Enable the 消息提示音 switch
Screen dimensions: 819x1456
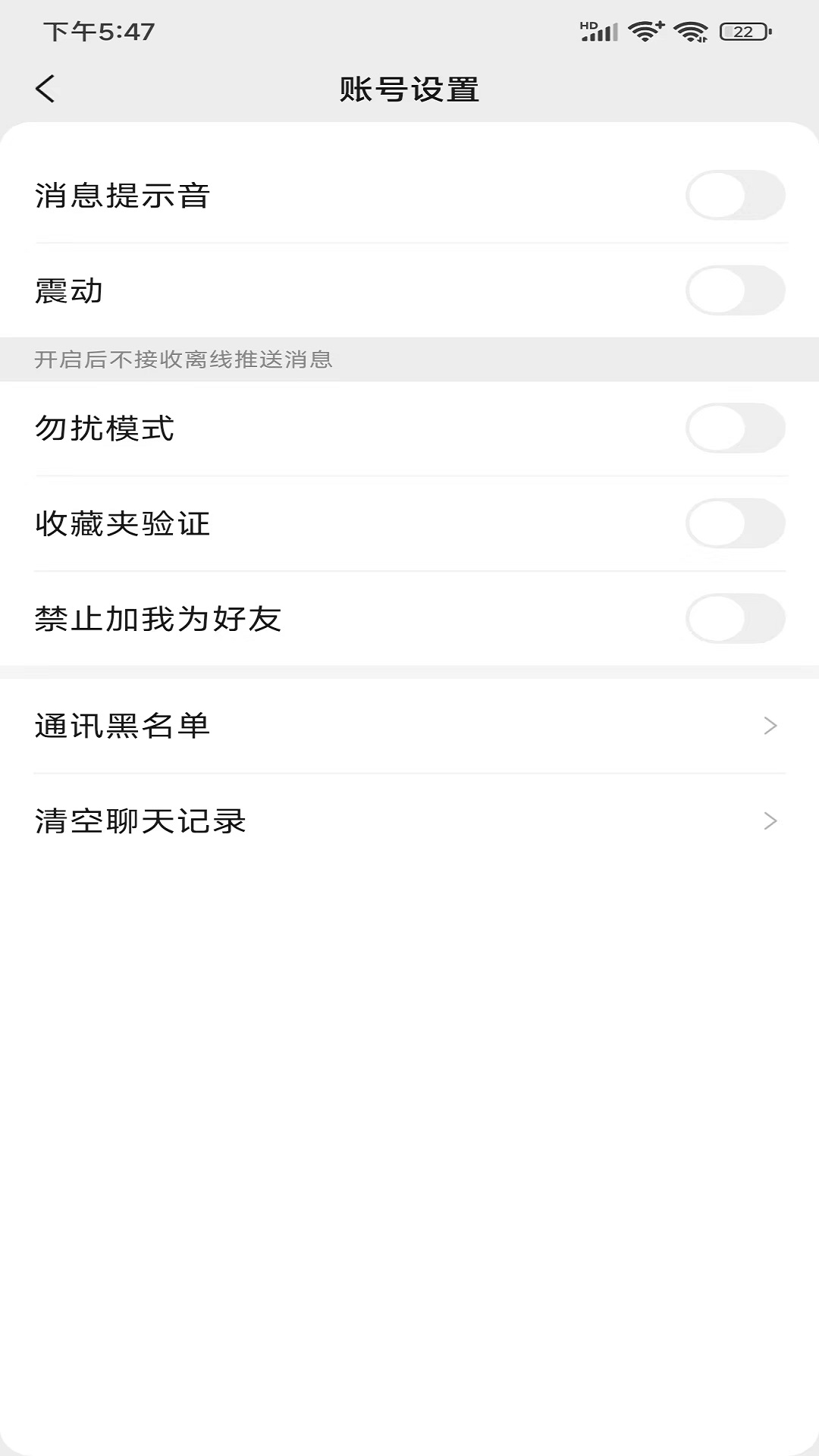tap(735, 196)
